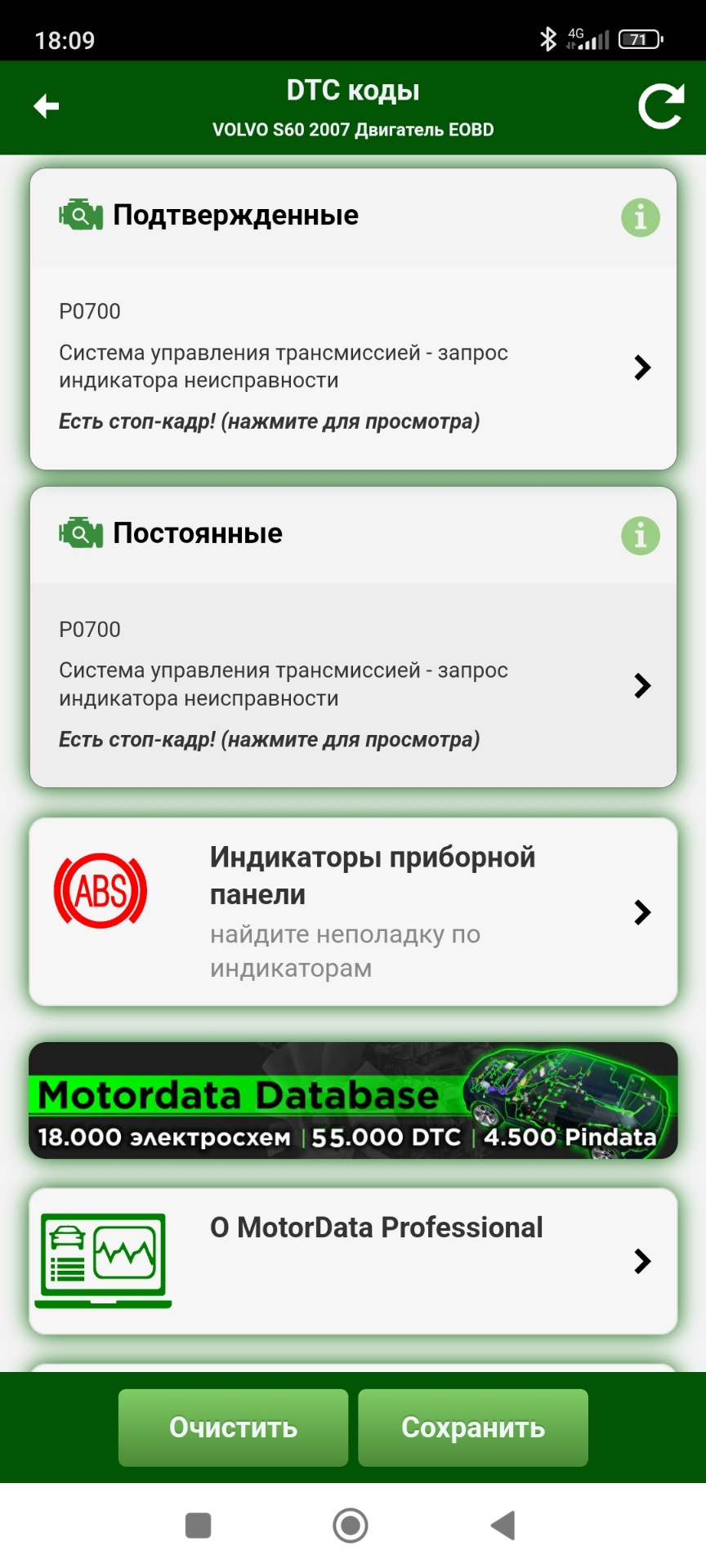This screenshot has height=1568, width=706.
Task: Refresh the DTC codes list
Action: point(660,106)
